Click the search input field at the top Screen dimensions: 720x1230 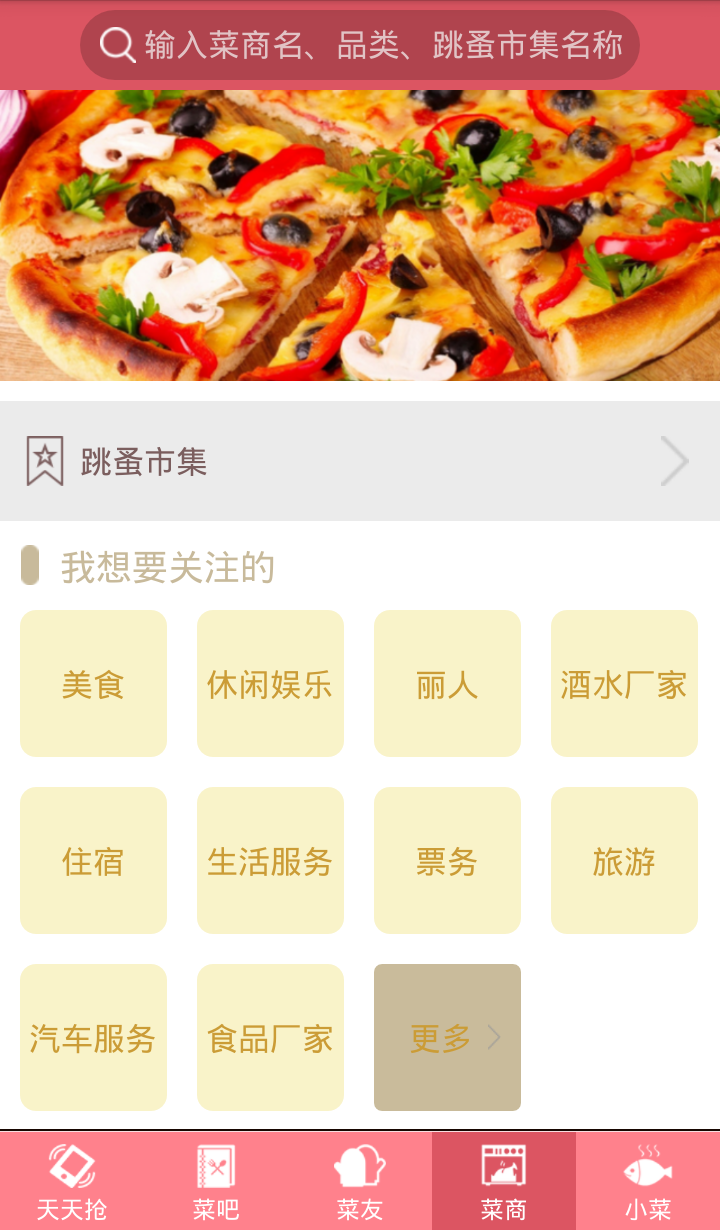pyautogui.click(x=360, y=44)
